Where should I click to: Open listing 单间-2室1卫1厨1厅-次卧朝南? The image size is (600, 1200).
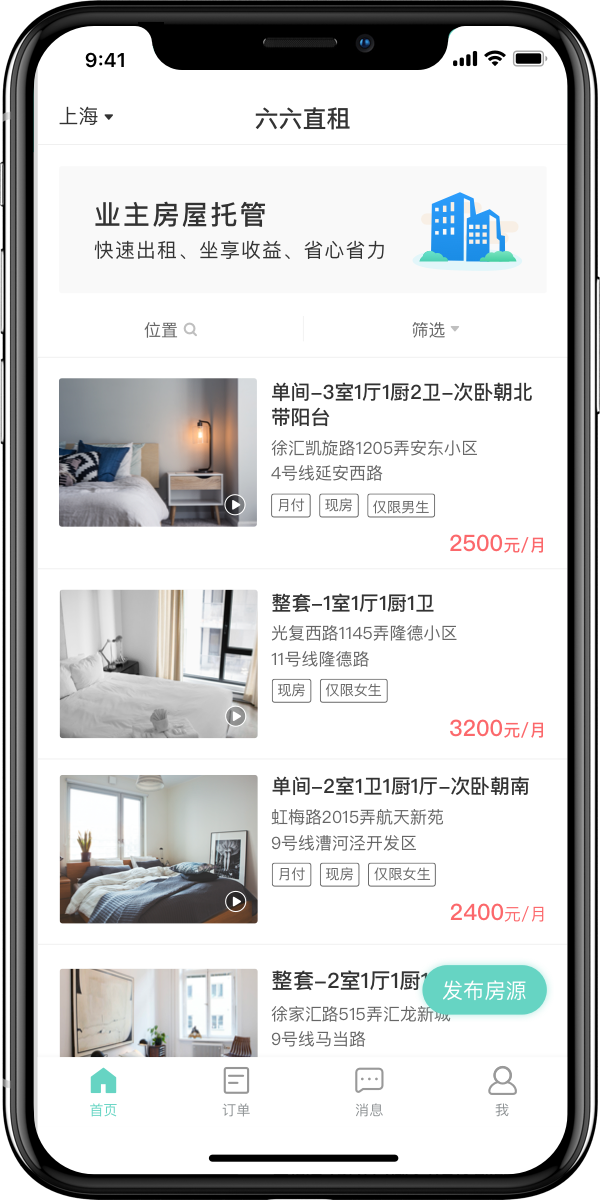[400, 786]
